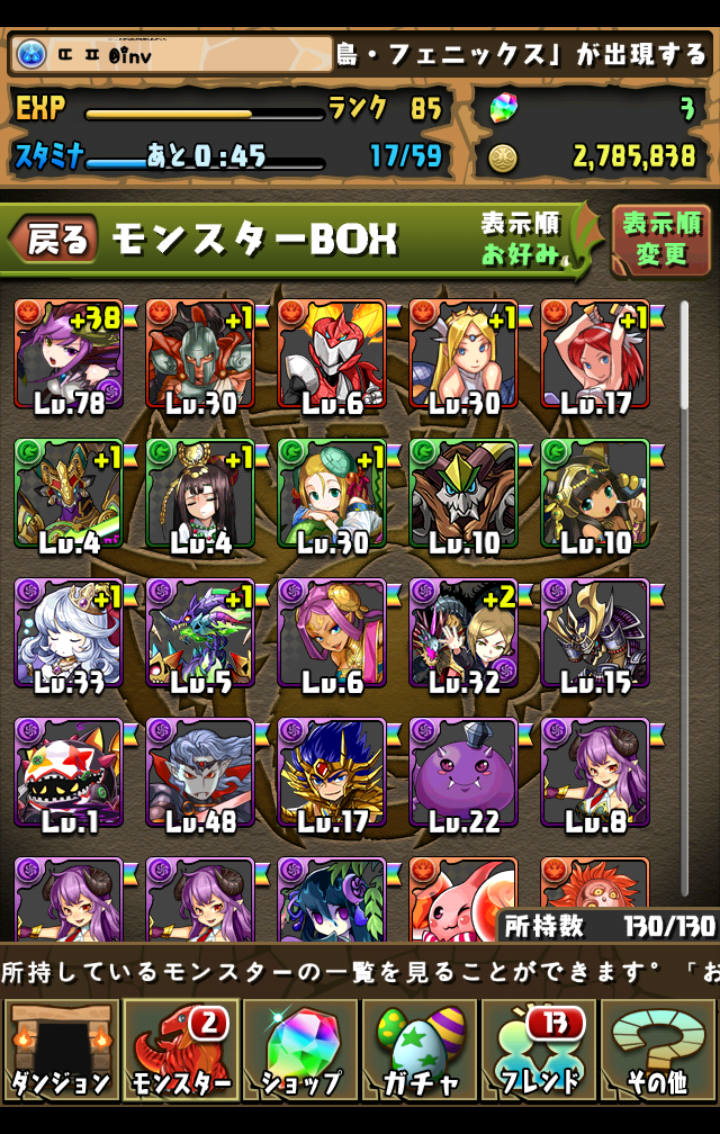Image resolution: width=720 pixels, height=1134 pixels.
Task: Switch to the モンスター tab
Action: [x=181, y=1050]
